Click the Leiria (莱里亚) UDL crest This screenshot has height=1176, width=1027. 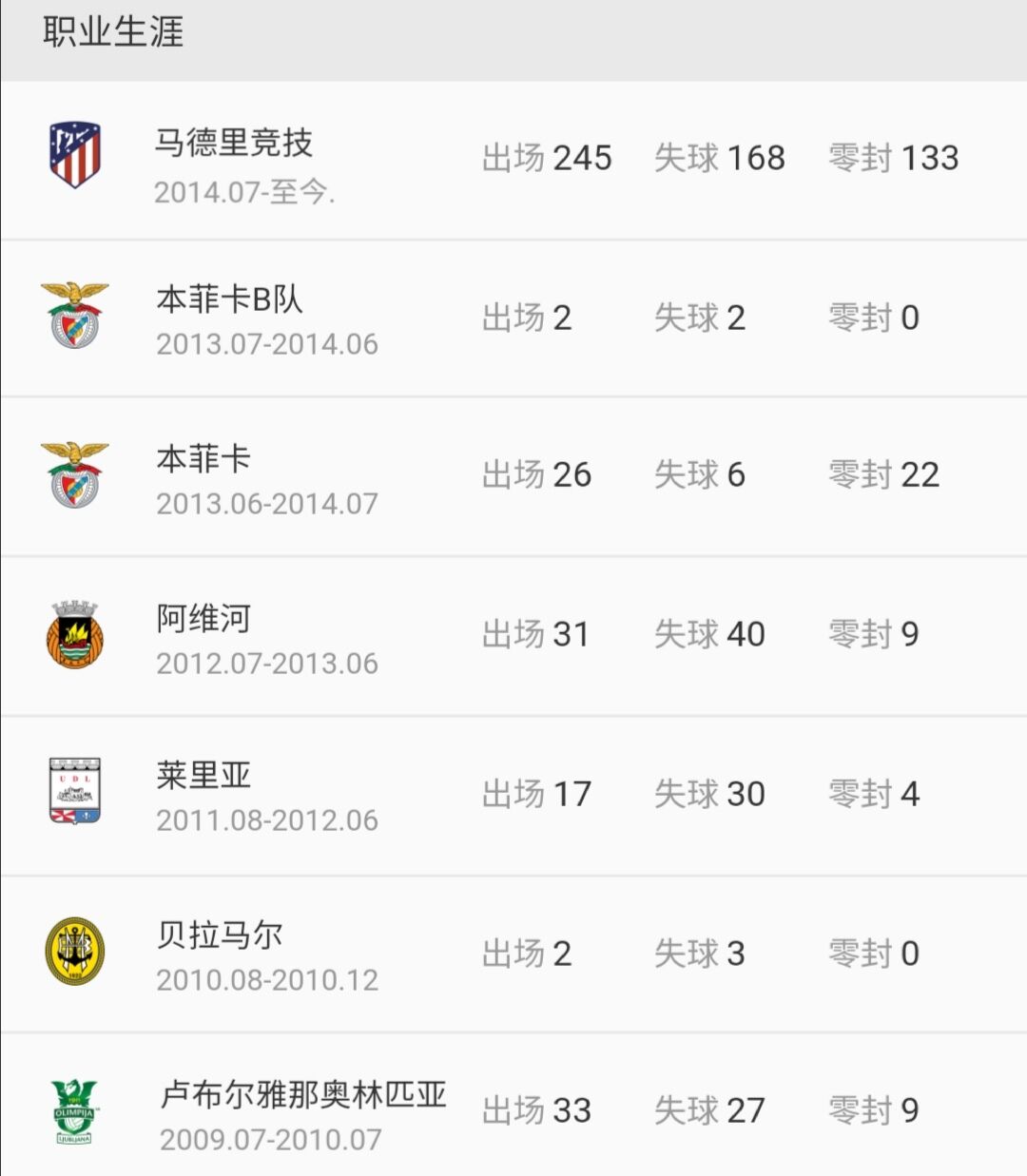tap(76, 791)
